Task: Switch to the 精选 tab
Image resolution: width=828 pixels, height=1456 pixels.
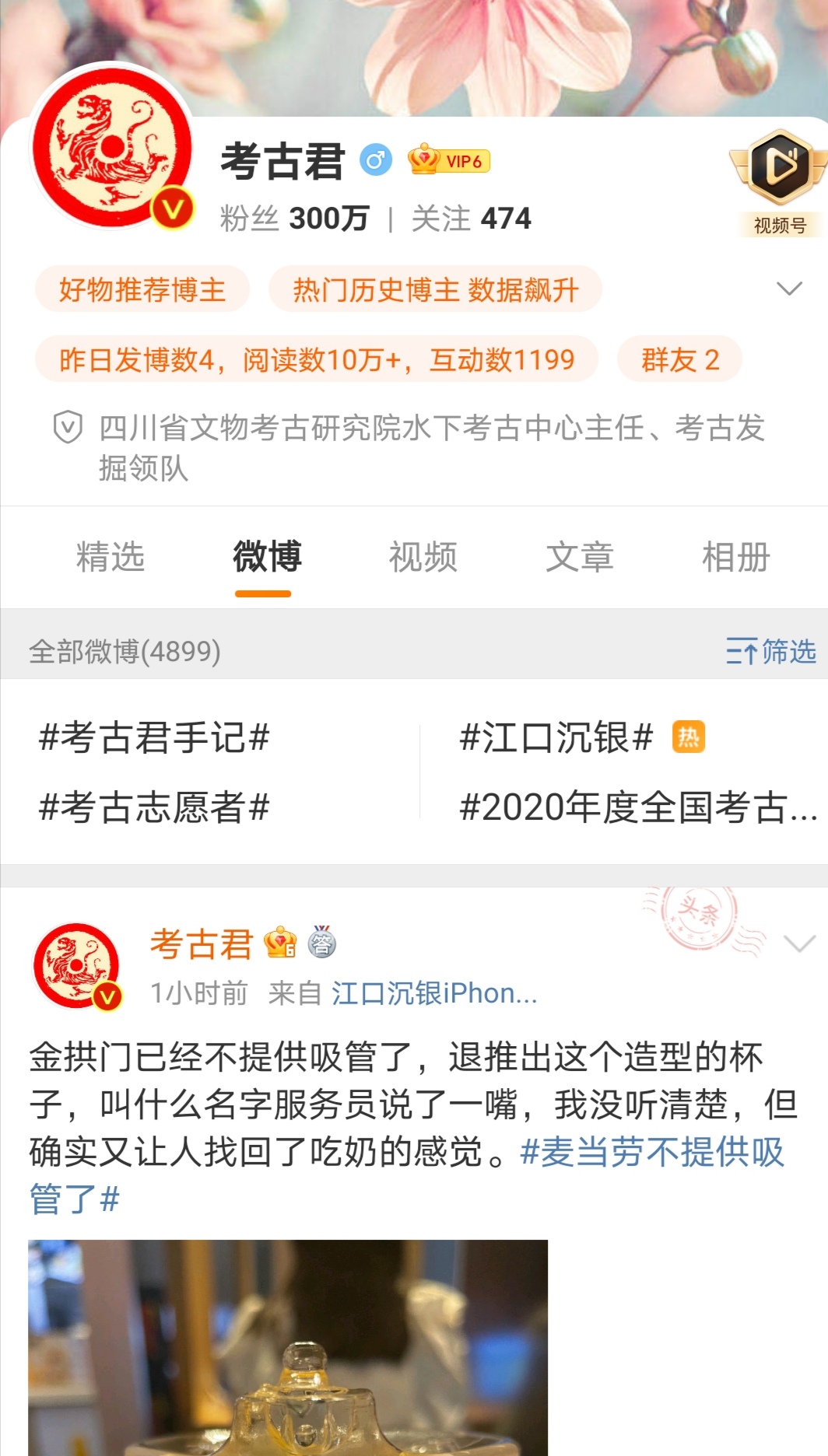Action: click(111, 558)
